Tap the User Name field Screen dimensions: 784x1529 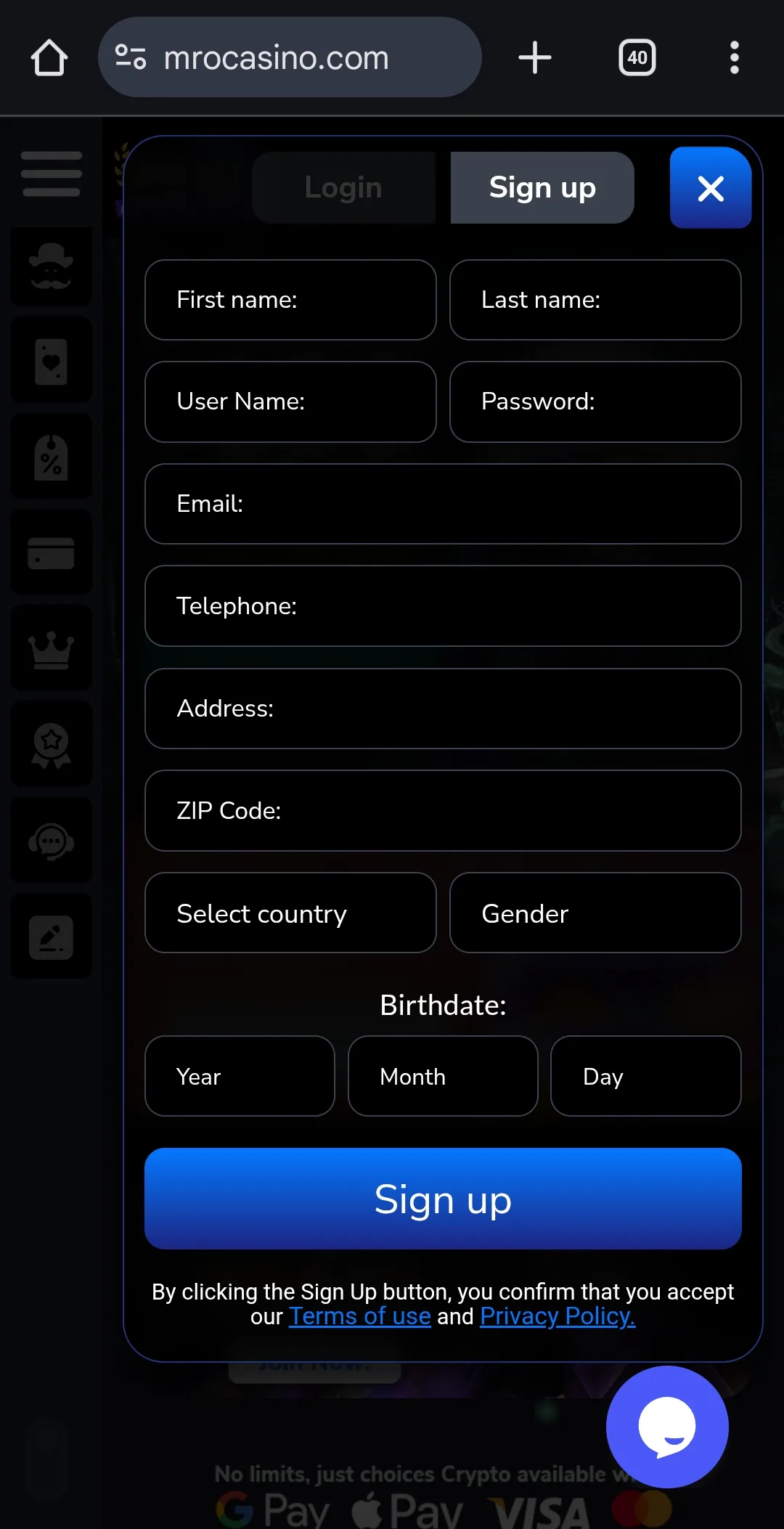pyautogui.click(x=290, y=401)
